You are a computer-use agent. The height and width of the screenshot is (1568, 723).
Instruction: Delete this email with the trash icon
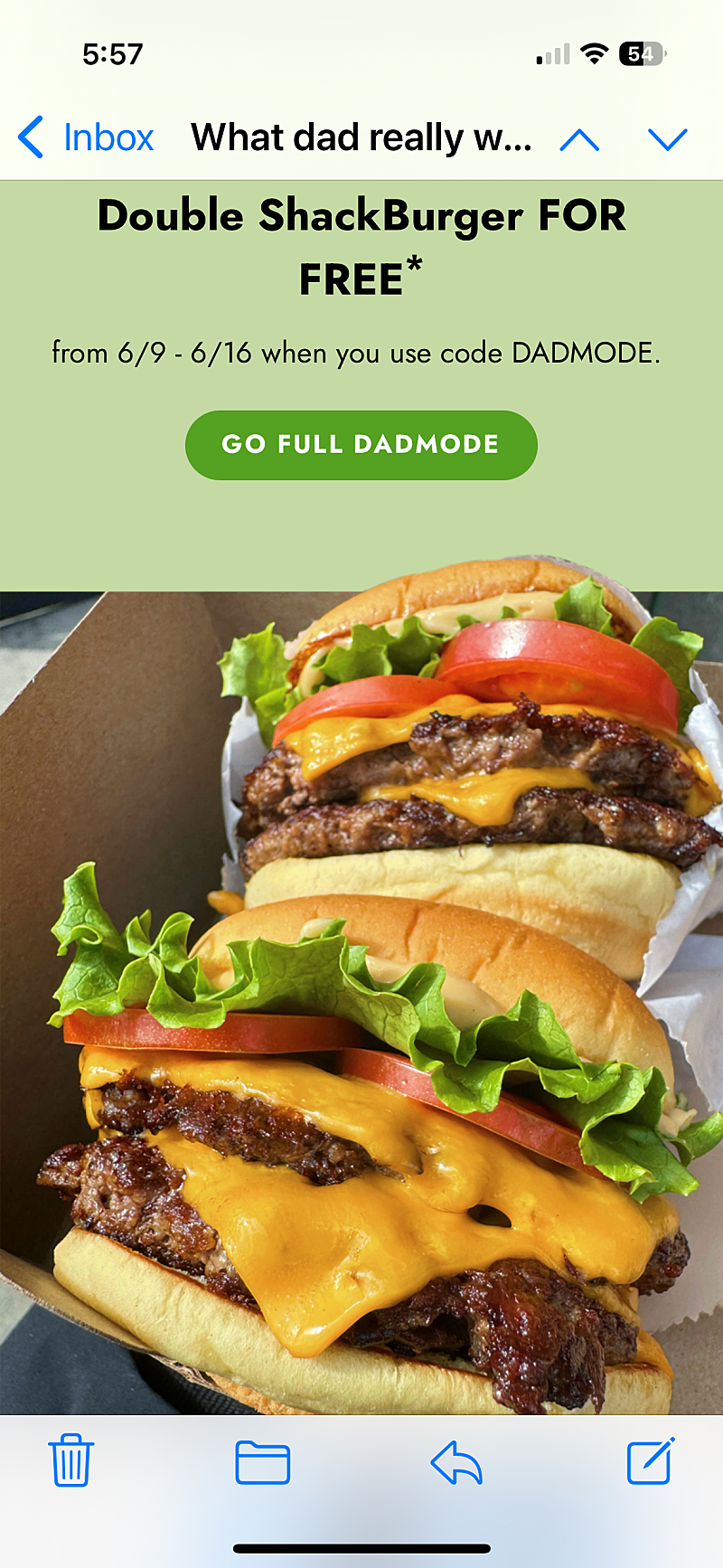pyautogui.click(x=70, y=1460)
